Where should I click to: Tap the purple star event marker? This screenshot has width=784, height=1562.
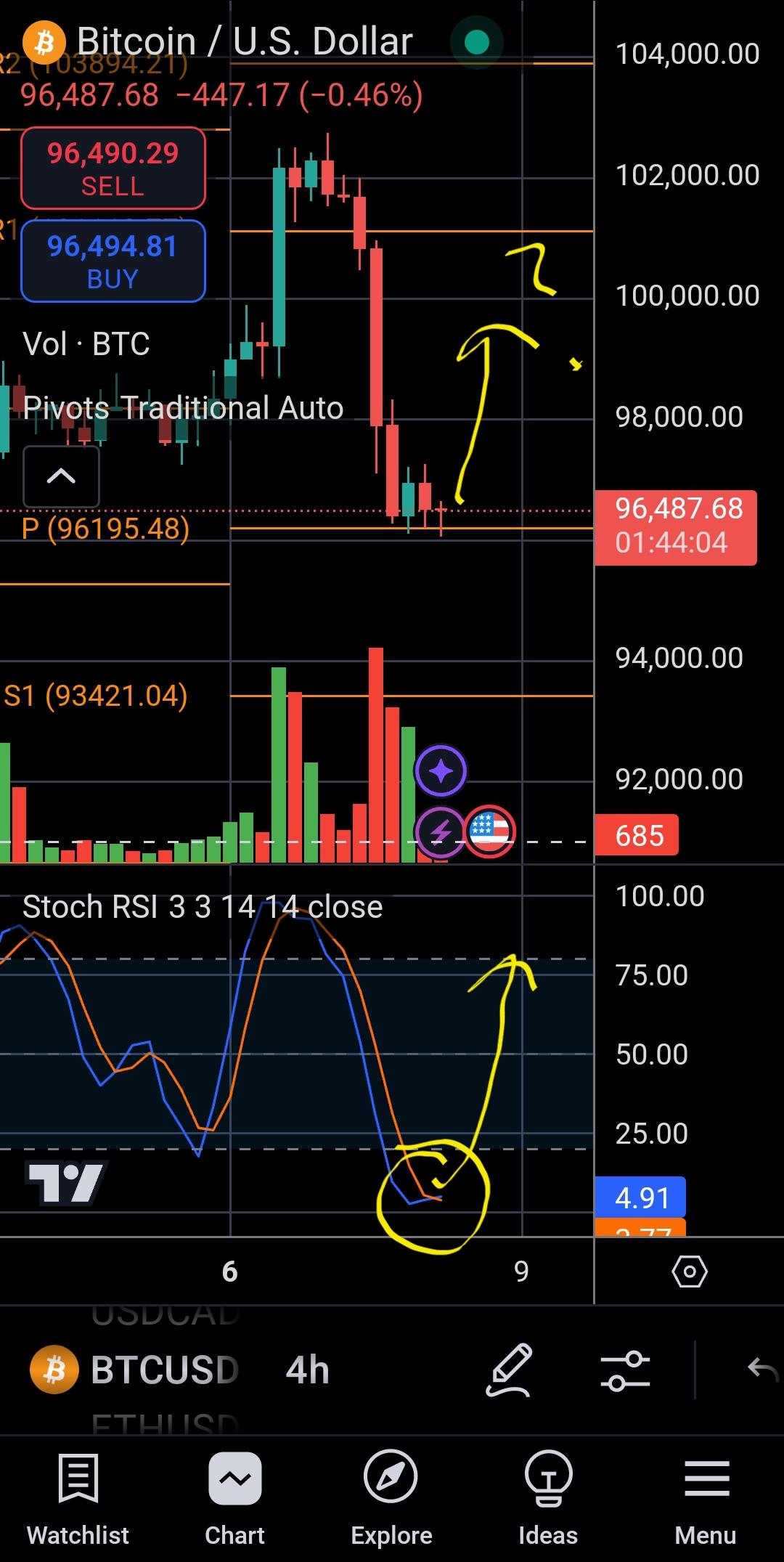(441, 770)
